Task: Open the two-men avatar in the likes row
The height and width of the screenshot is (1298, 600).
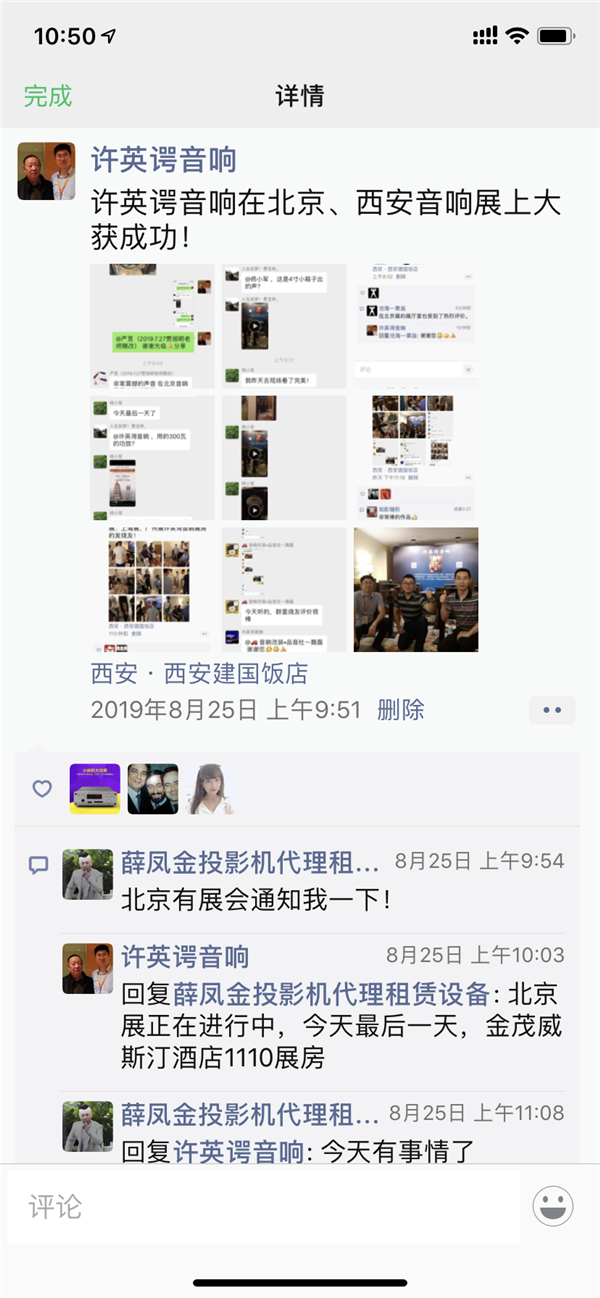Action: coord(152,789)
